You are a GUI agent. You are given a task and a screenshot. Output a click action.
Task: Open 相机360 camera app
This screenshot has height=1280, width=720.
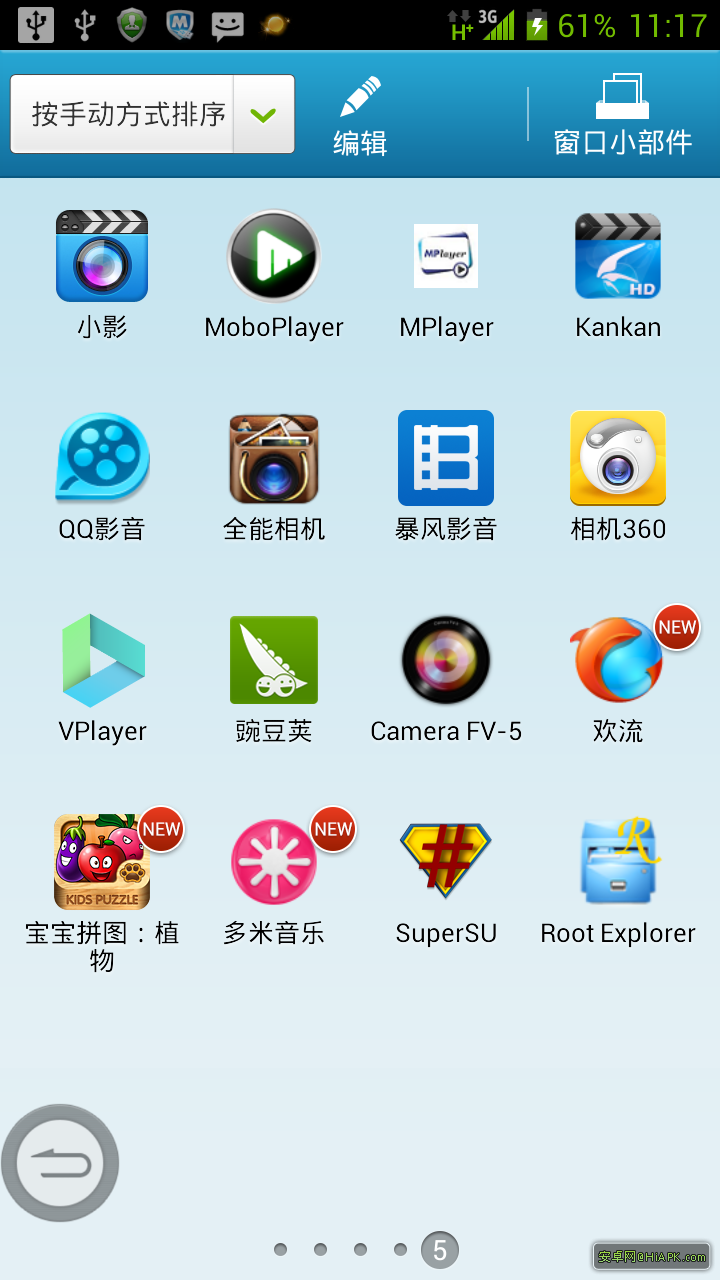tap(617, 458)
